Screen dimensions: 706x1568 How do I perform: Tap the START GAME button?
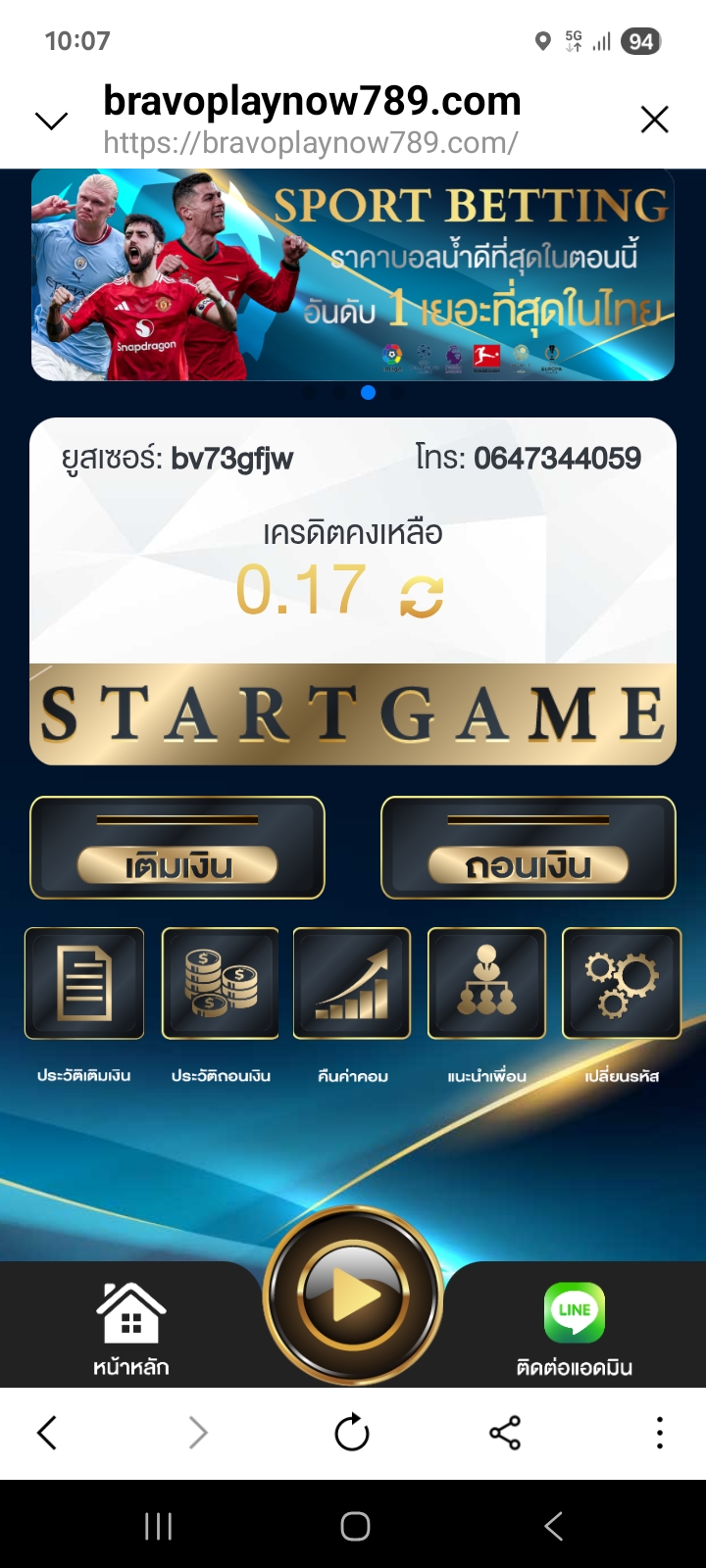pyautogui.click(x=353, y=713)
